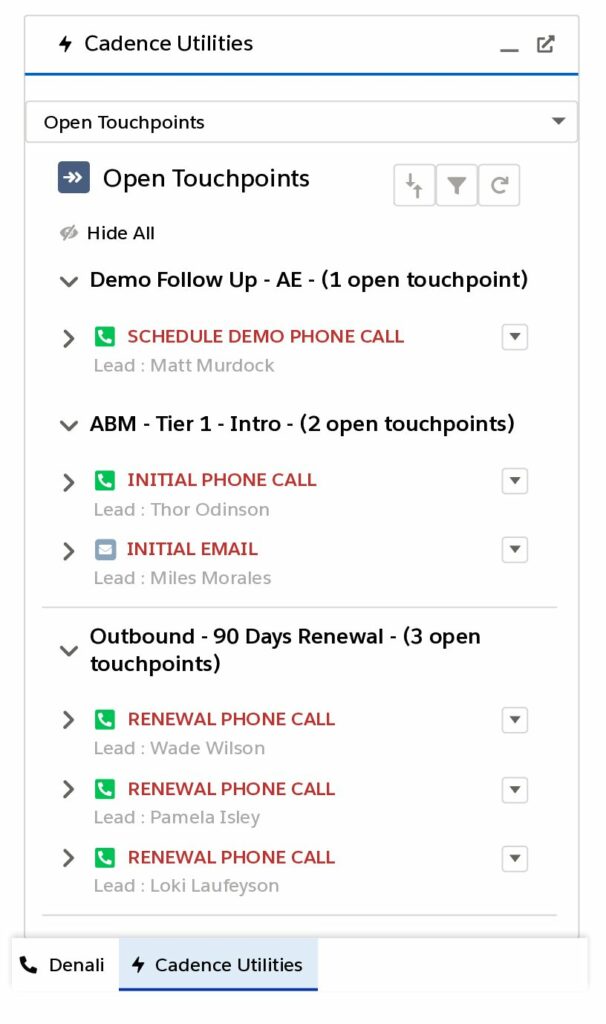The height and width of the screenshot is (1024, 606).
Task: Expand the Pamela Isley touchpoint row
Action: [x=69, y=790]
